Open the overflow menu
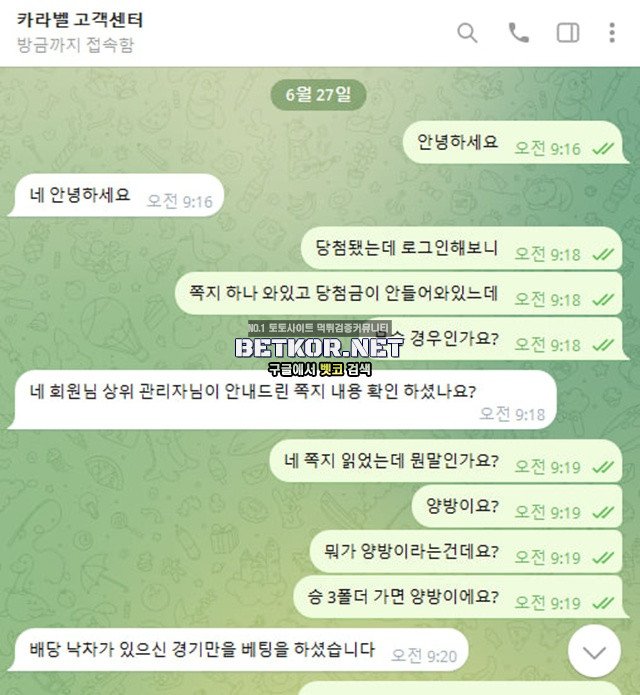640x695 pixels. click(x=611, y=33)
